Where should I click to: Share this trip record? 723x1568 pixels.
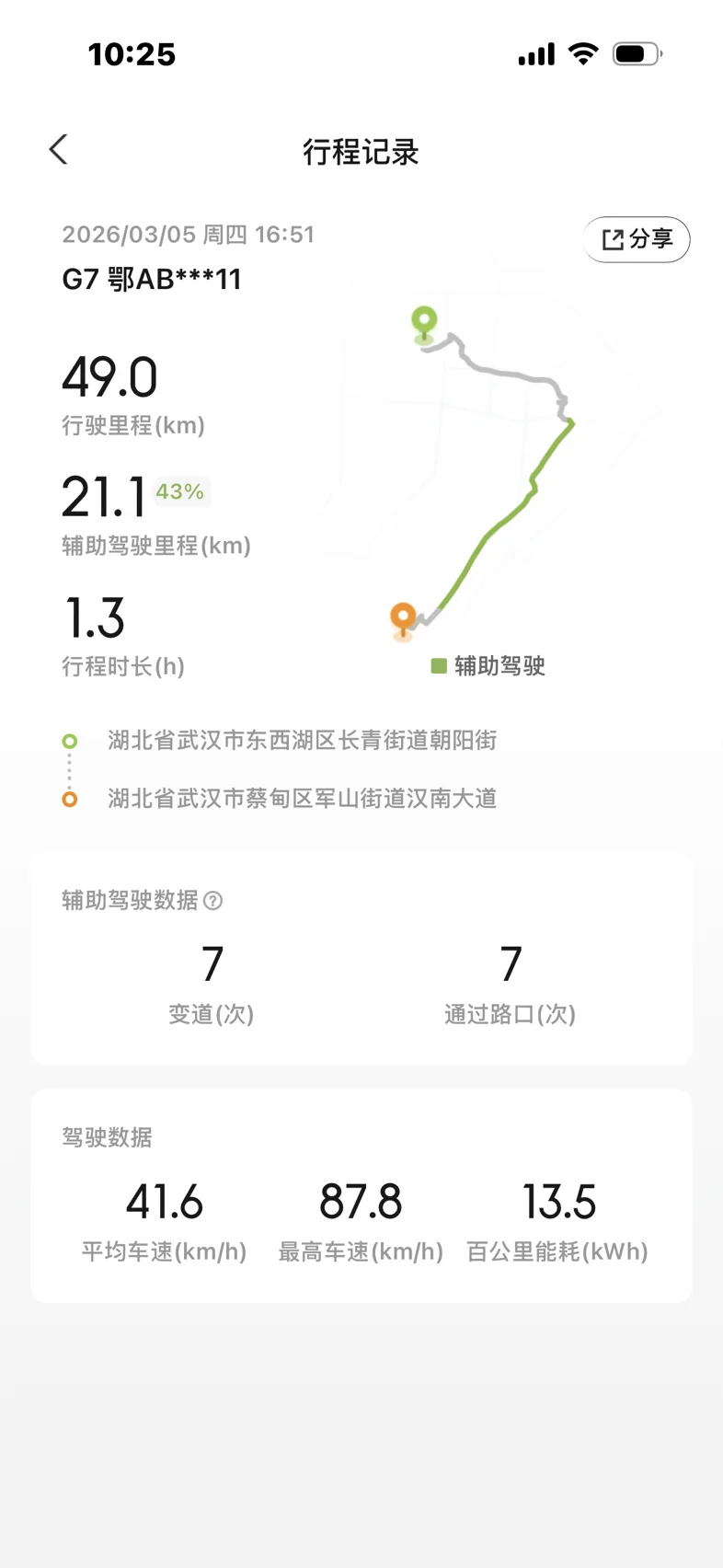point(637,239)
